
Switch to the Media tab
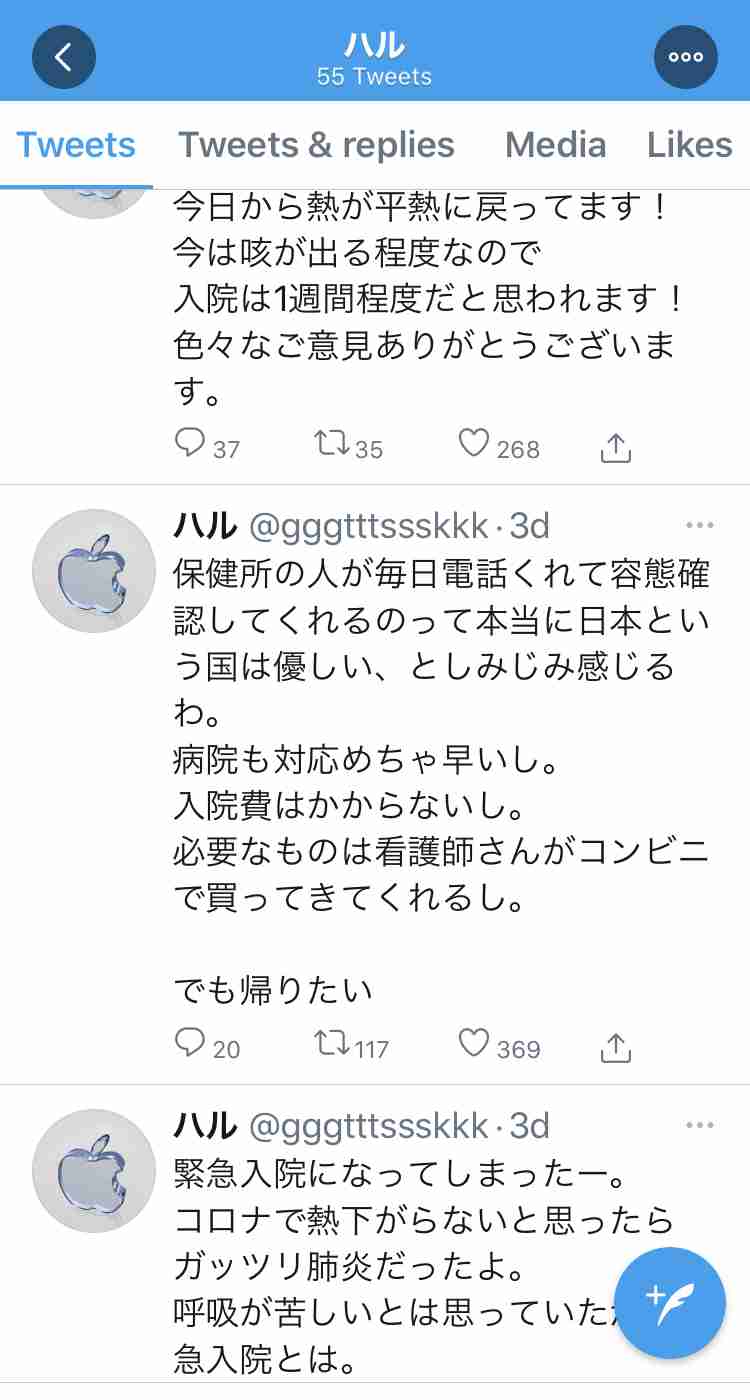[555, 145]
